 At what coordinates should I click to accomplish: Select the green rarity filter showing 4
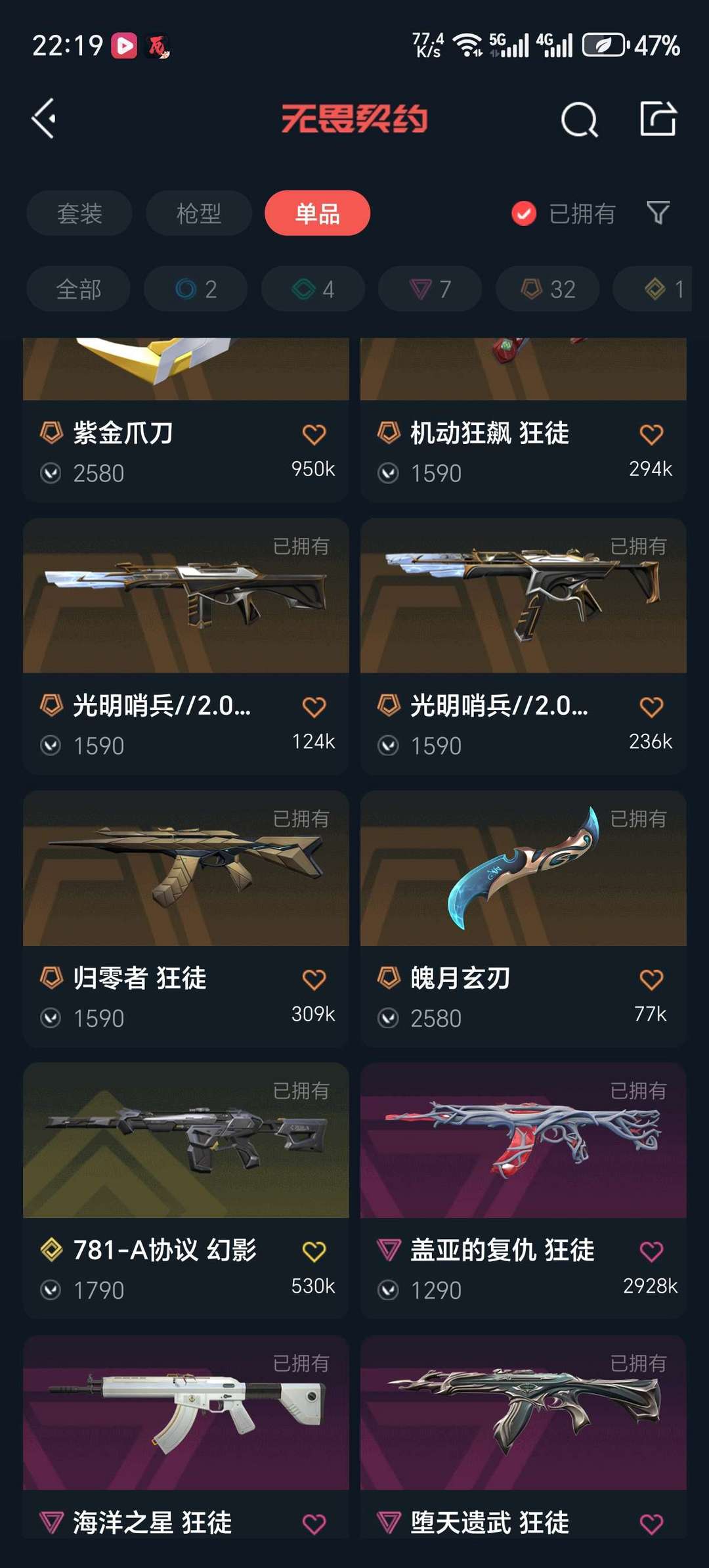(x=312, y=289)
